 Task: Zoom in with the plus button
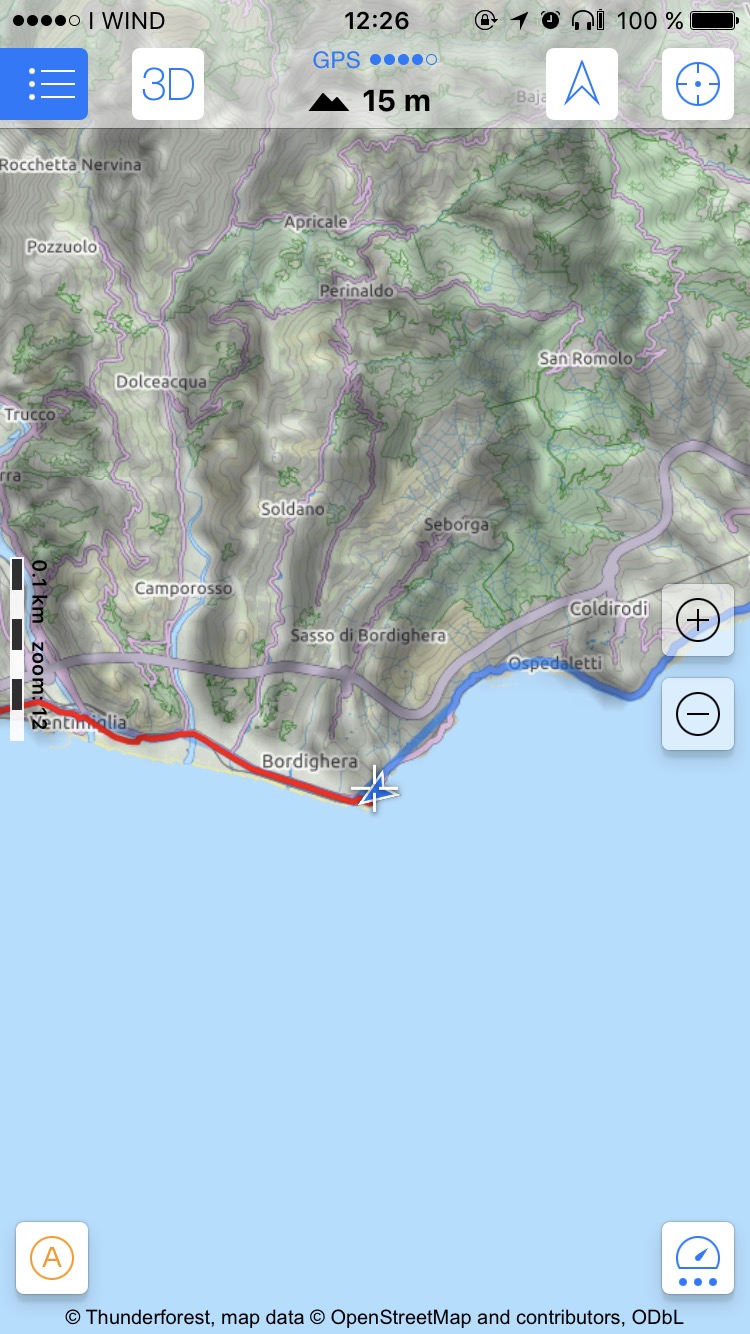click(x=698, y=621)
